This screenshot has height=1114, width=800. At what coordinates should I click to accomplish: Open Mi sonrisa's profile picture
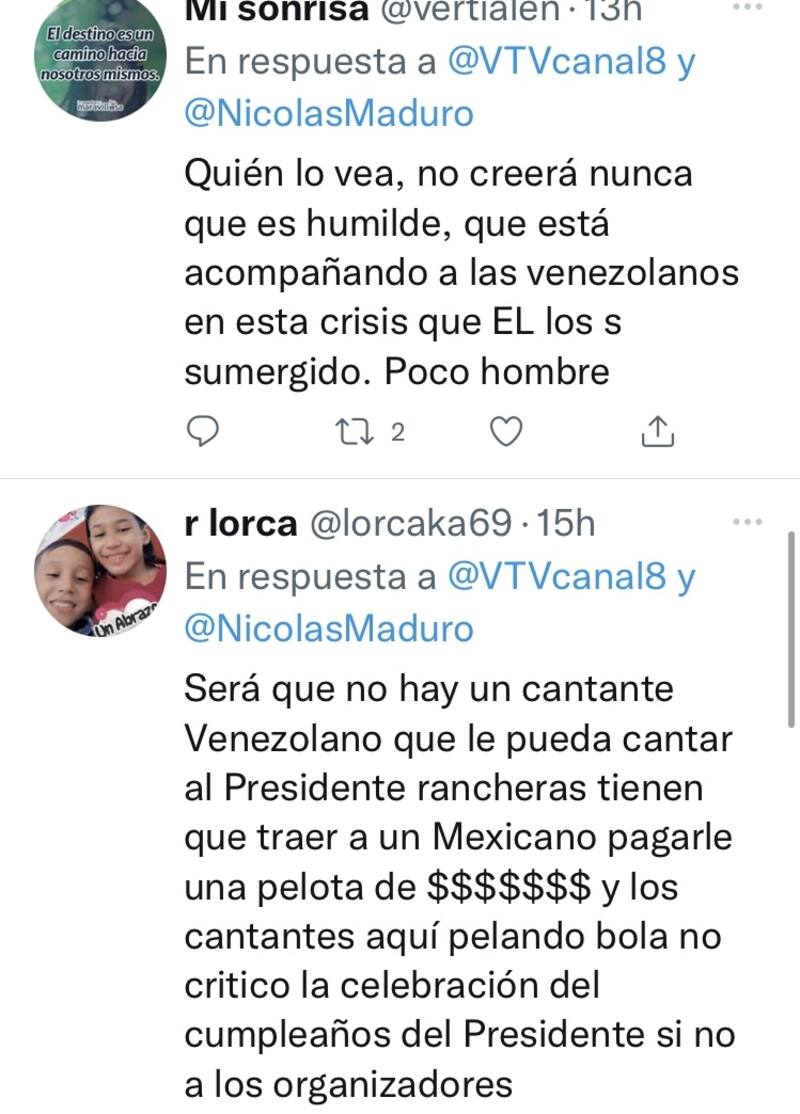click(99, 62)
